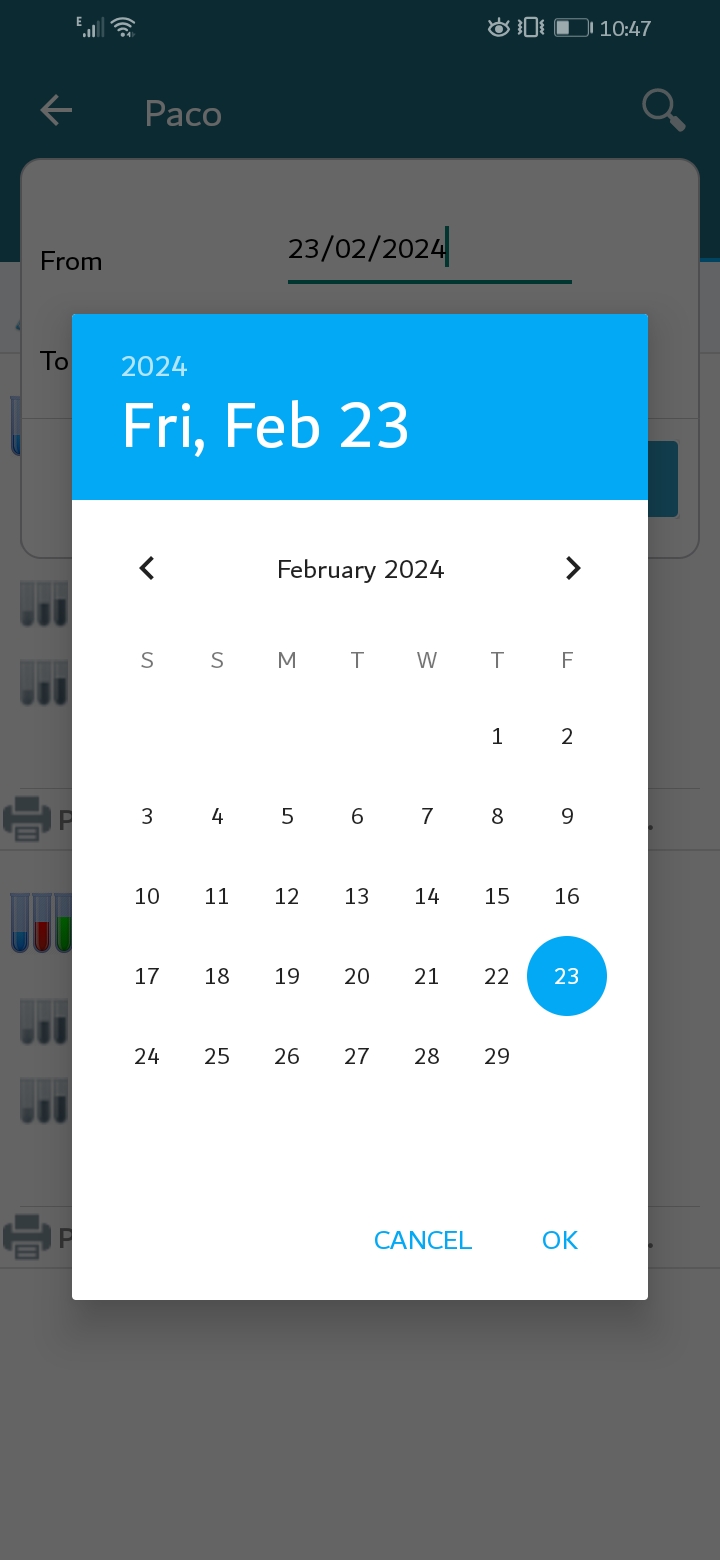Pick February 14 as the date
Image resolution: width=720 pixels, height=1560 pixels.
click(x=427, y=896)
